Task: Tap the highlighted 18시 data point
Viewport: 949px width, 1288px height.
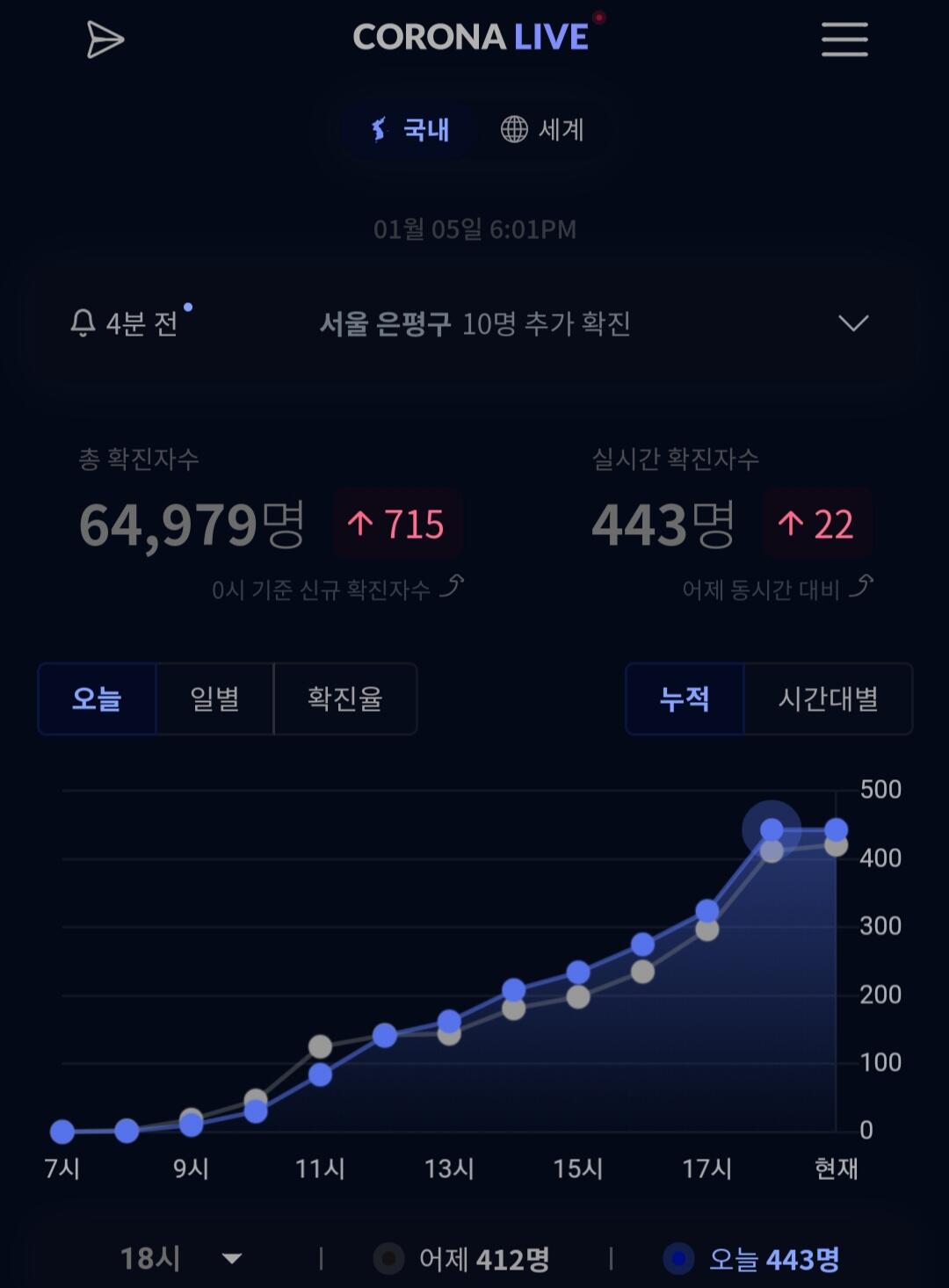Action: point(772,829)
